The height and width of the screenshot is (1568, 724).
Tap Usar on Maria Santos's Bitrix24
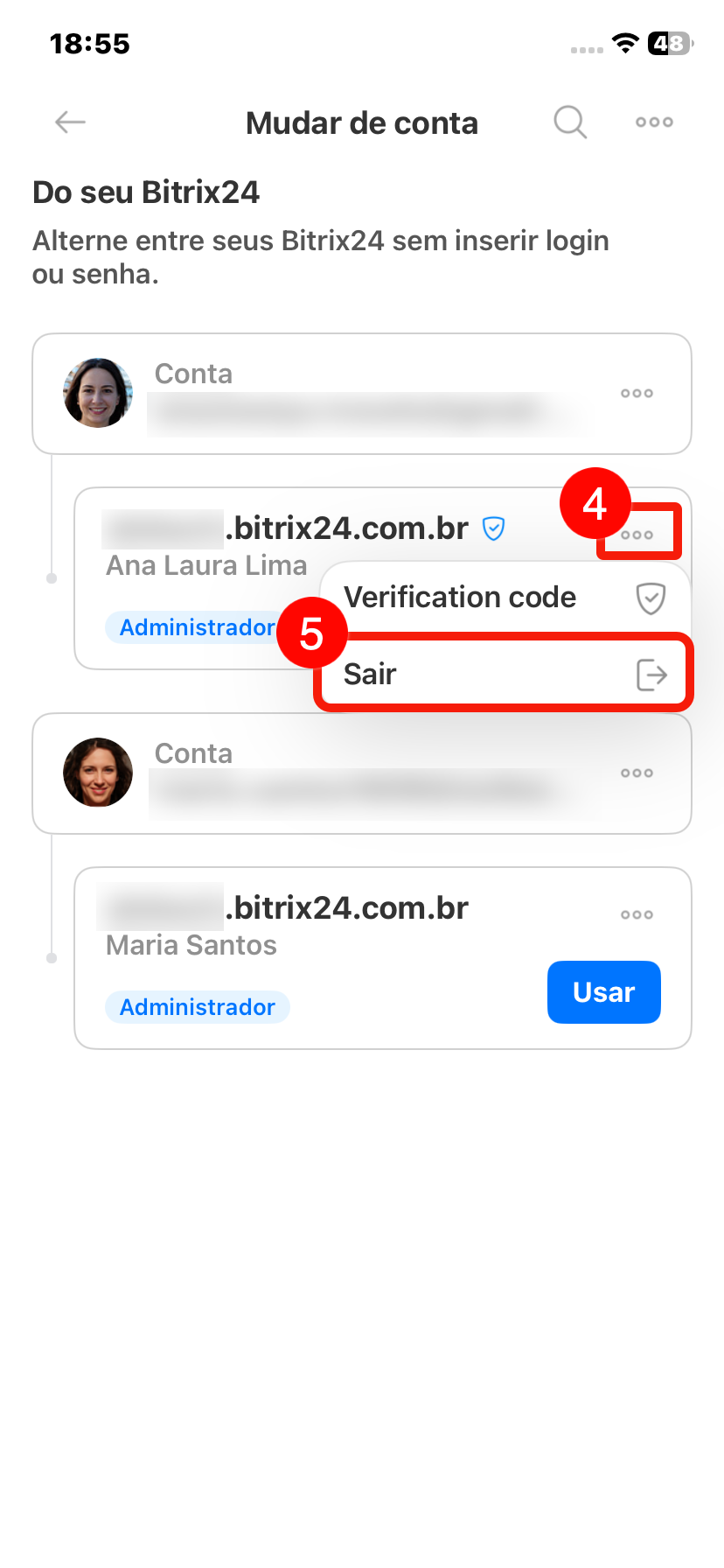tap(603, 992)
